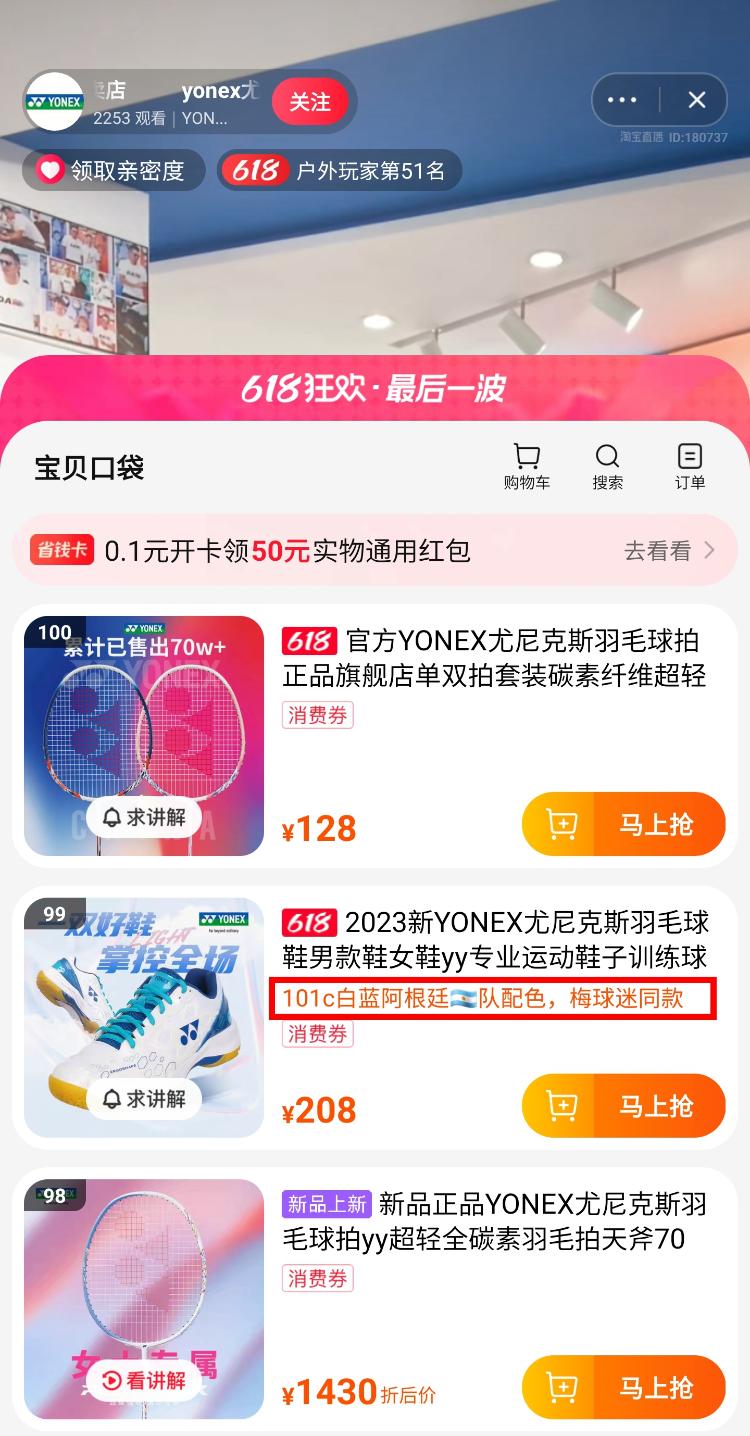The image size is (750, 1436).
Task: Close the live stream
Action: (697, 100)
